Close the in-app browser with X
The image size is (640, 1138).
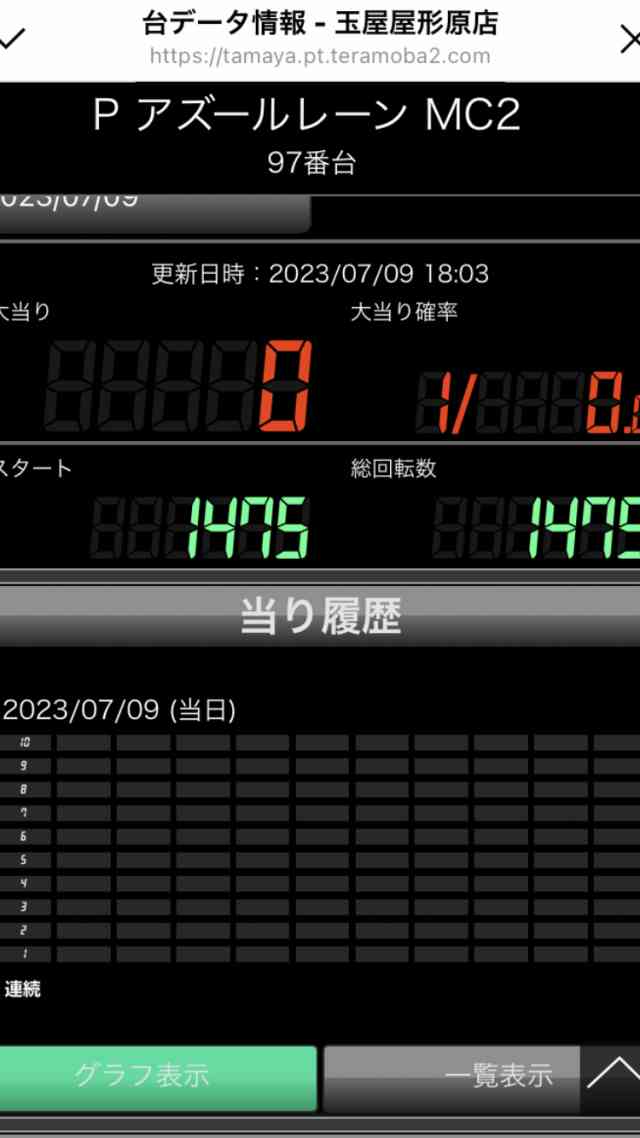629,40
